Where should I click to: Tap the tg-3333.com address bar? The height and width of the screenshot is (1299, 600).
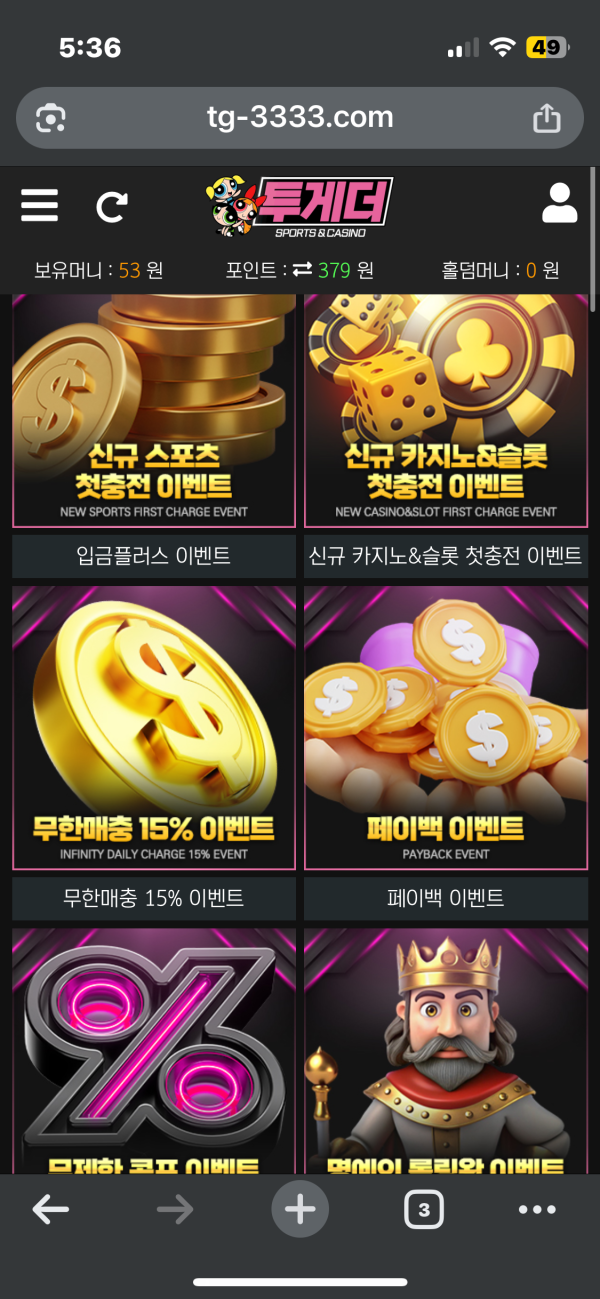tap(300, 118)
